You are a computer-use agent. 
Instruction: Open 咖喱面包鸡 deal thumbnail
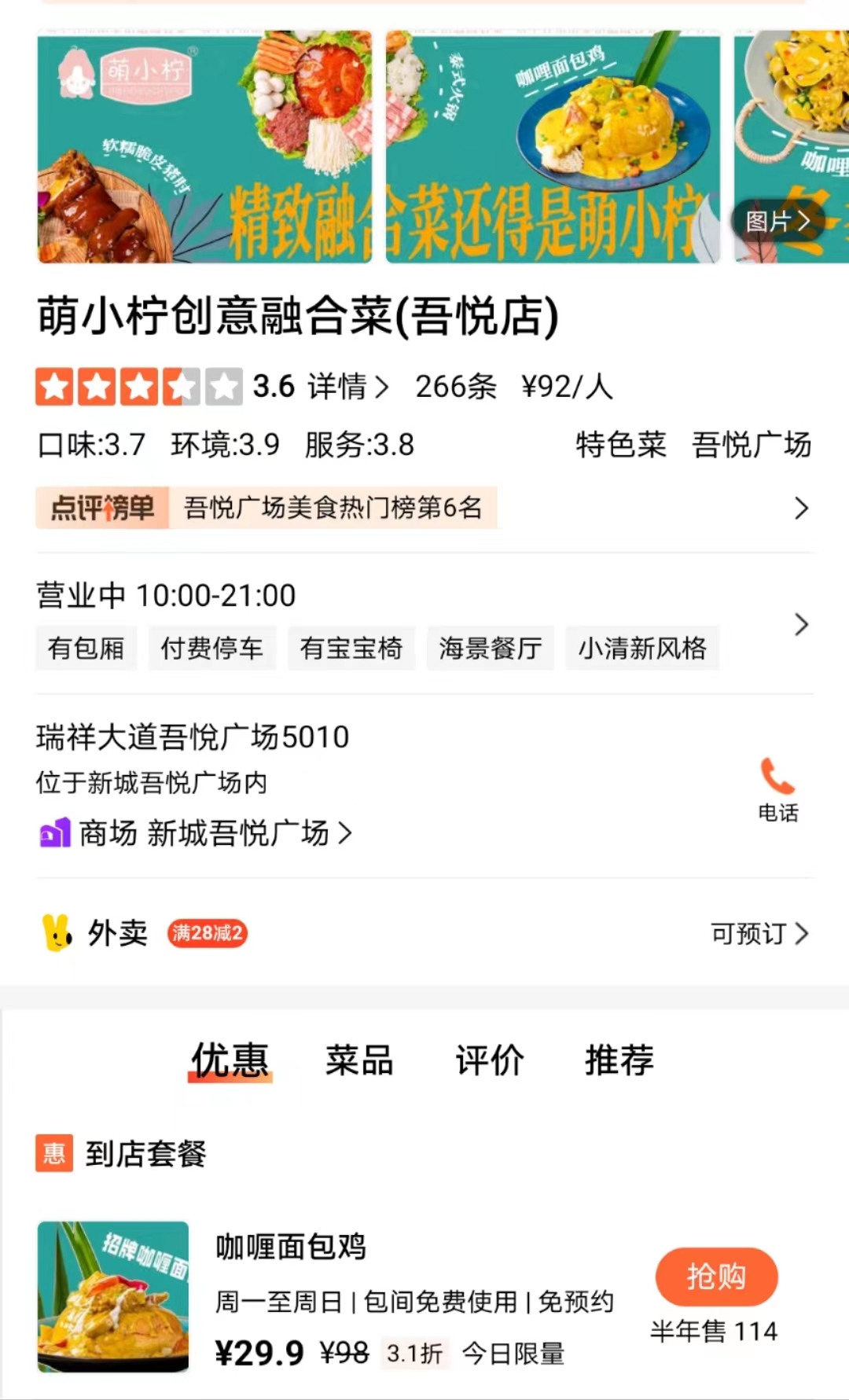113,1296
